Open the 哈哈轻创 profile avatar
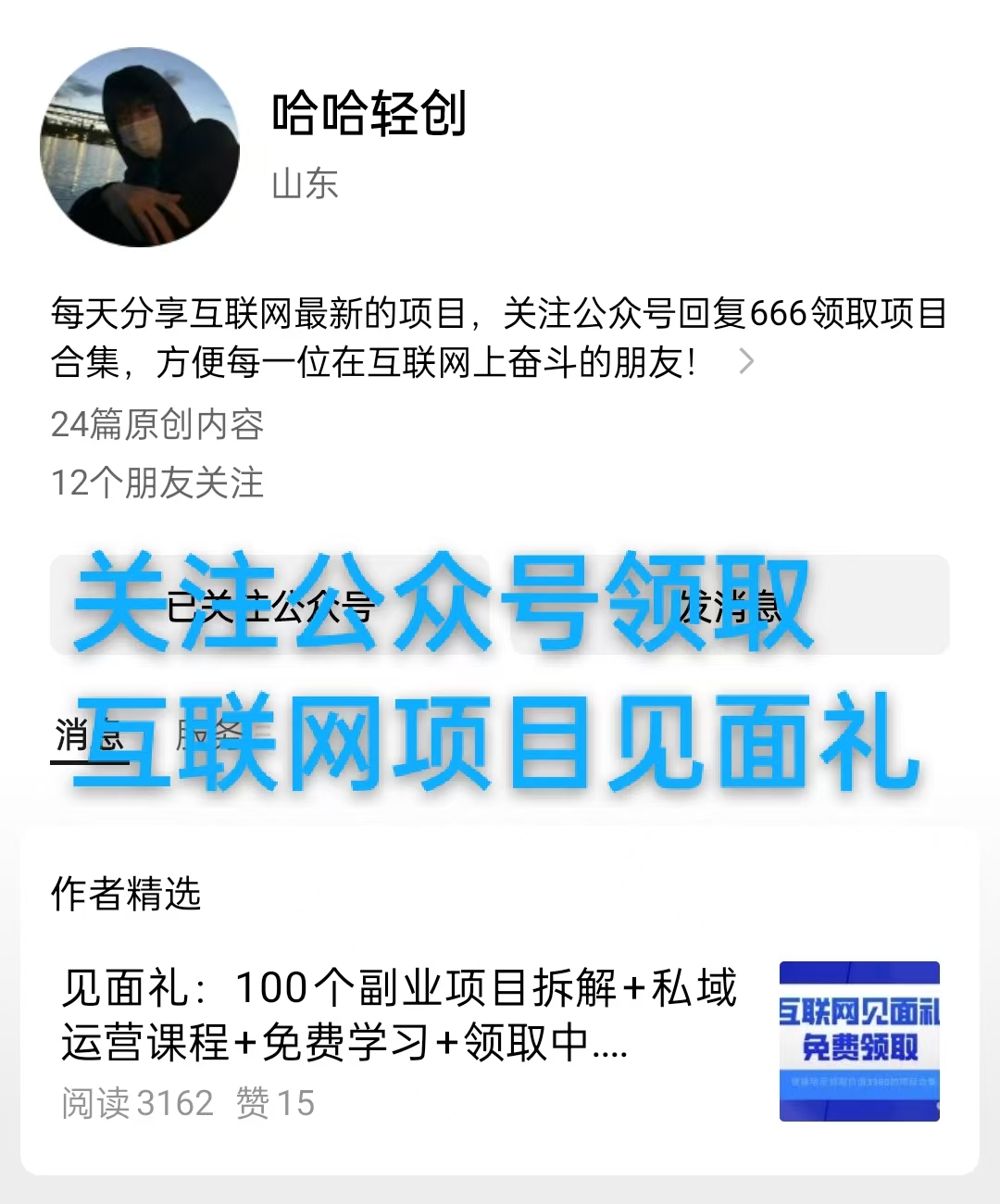Image resolution: width=1000 pixels, height=1204 pixels. [x=140, y=147]
